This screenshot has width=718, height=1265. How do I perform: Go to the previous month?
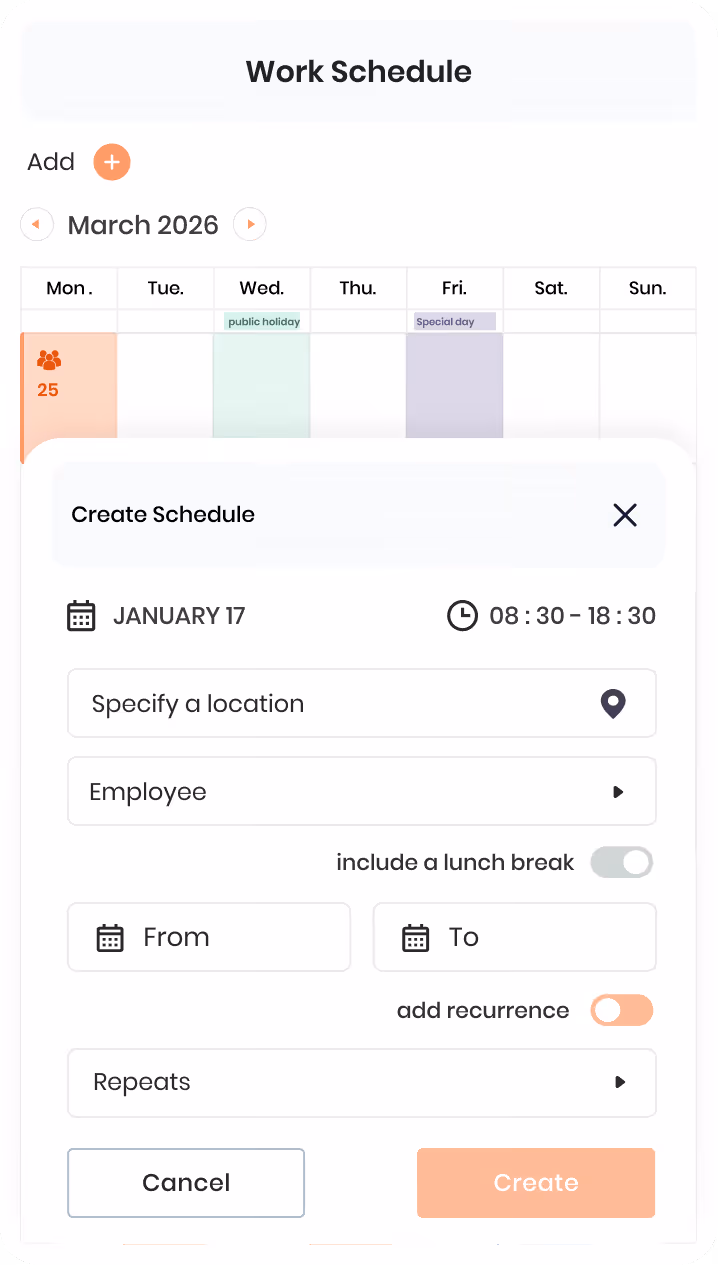(x=37, y=225)
